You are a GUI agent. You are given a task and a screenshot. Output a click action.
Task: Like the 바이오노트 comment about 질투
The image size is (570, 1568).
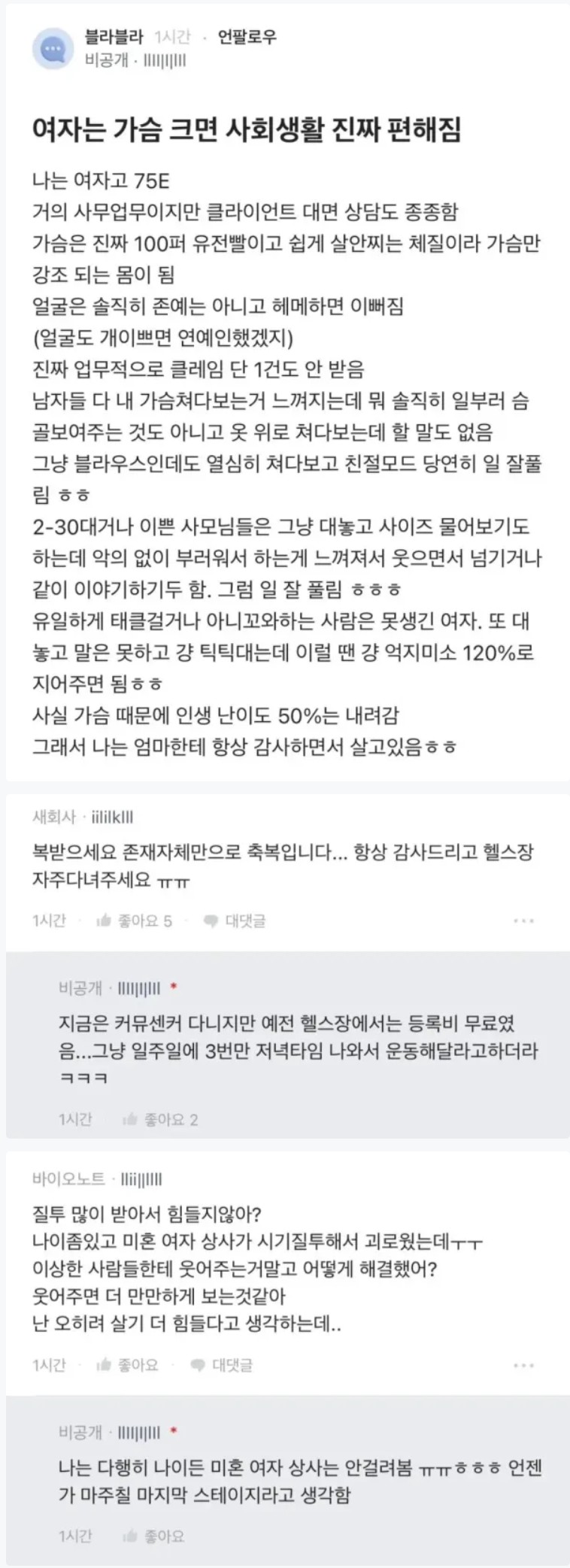[x=128, y=1364]
